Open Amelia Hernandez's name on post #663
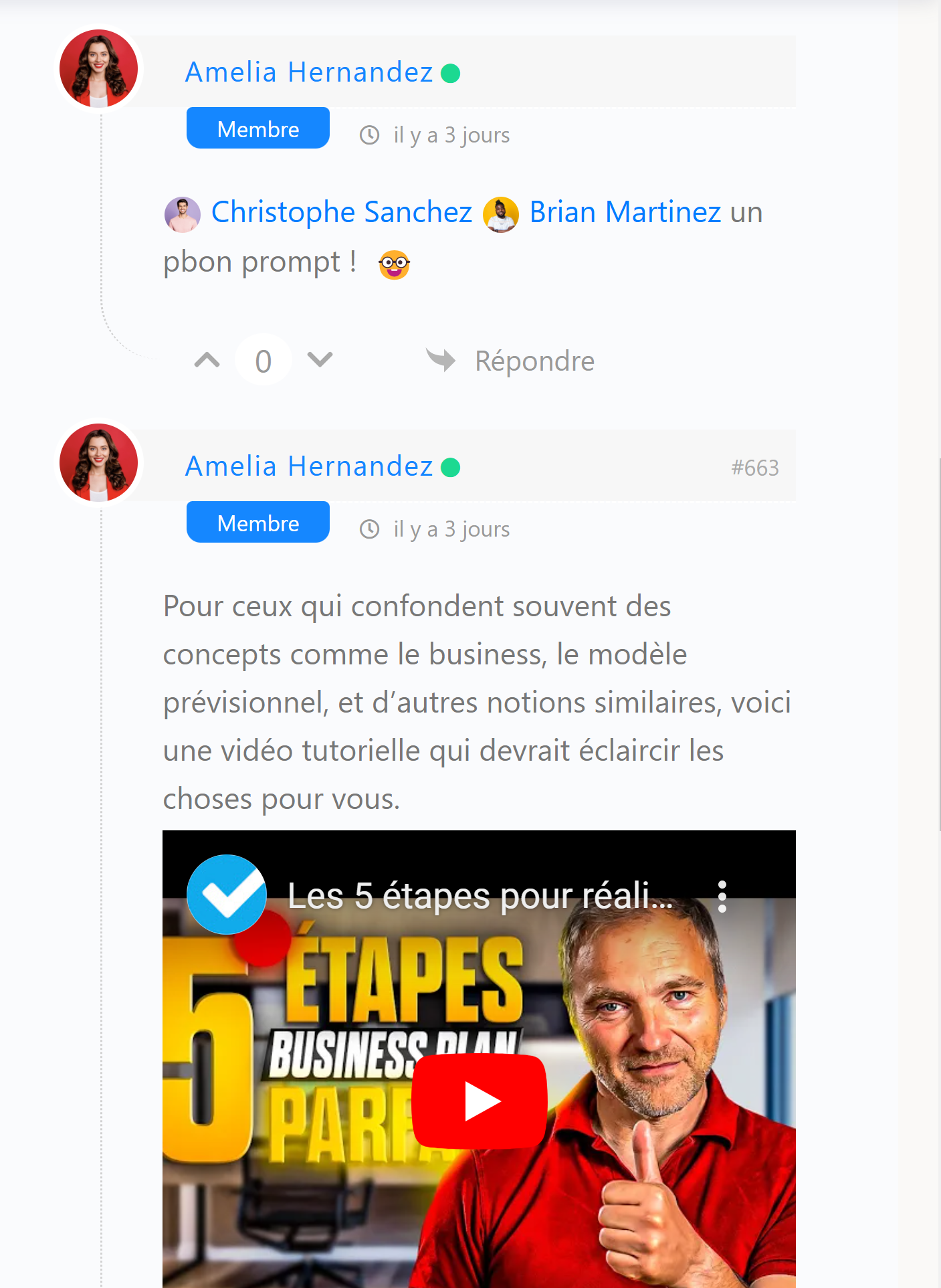Screen dimensions: 941x1288 pos(309,466)
